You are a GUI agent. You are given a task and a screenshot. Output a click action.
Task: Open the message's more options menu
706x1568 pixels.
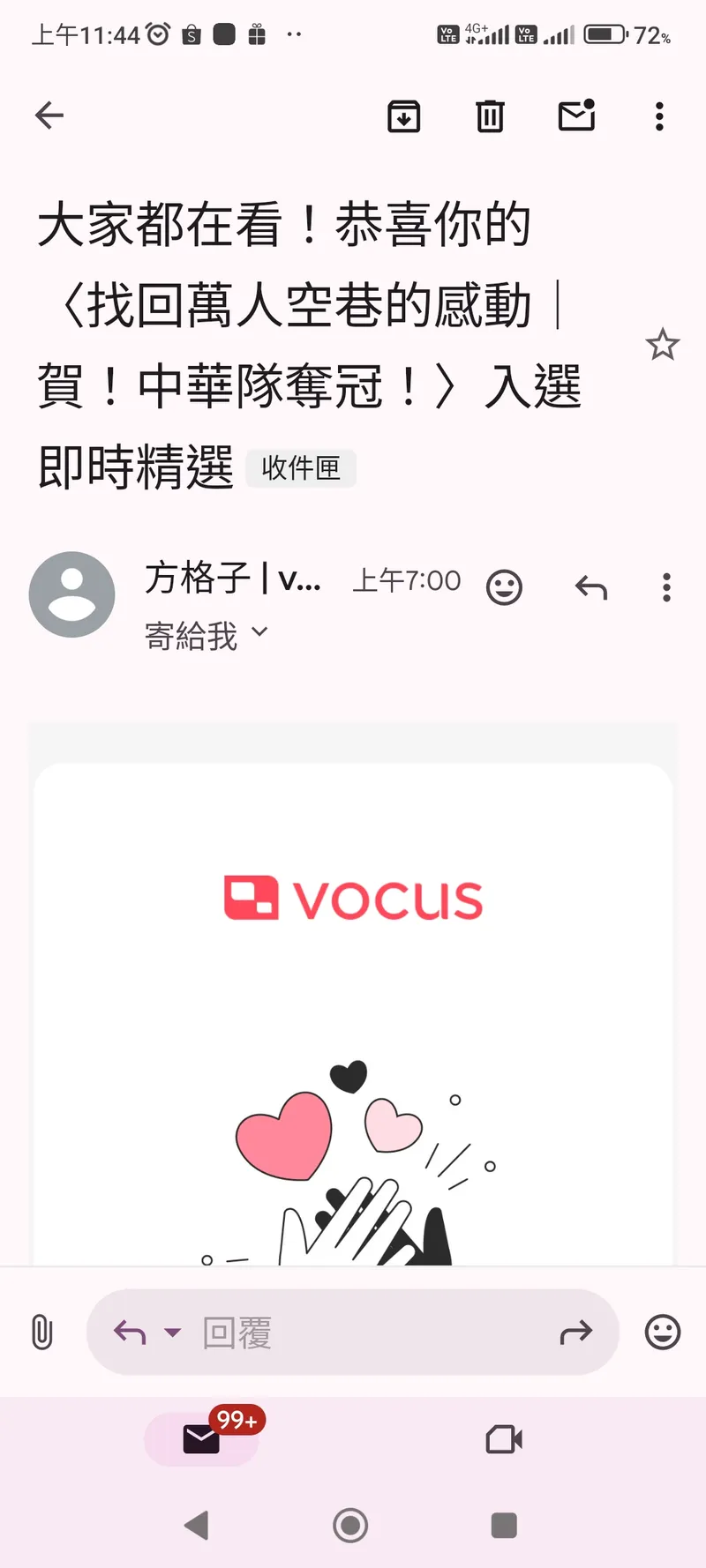pyautogui.click(x=666, y=587)
